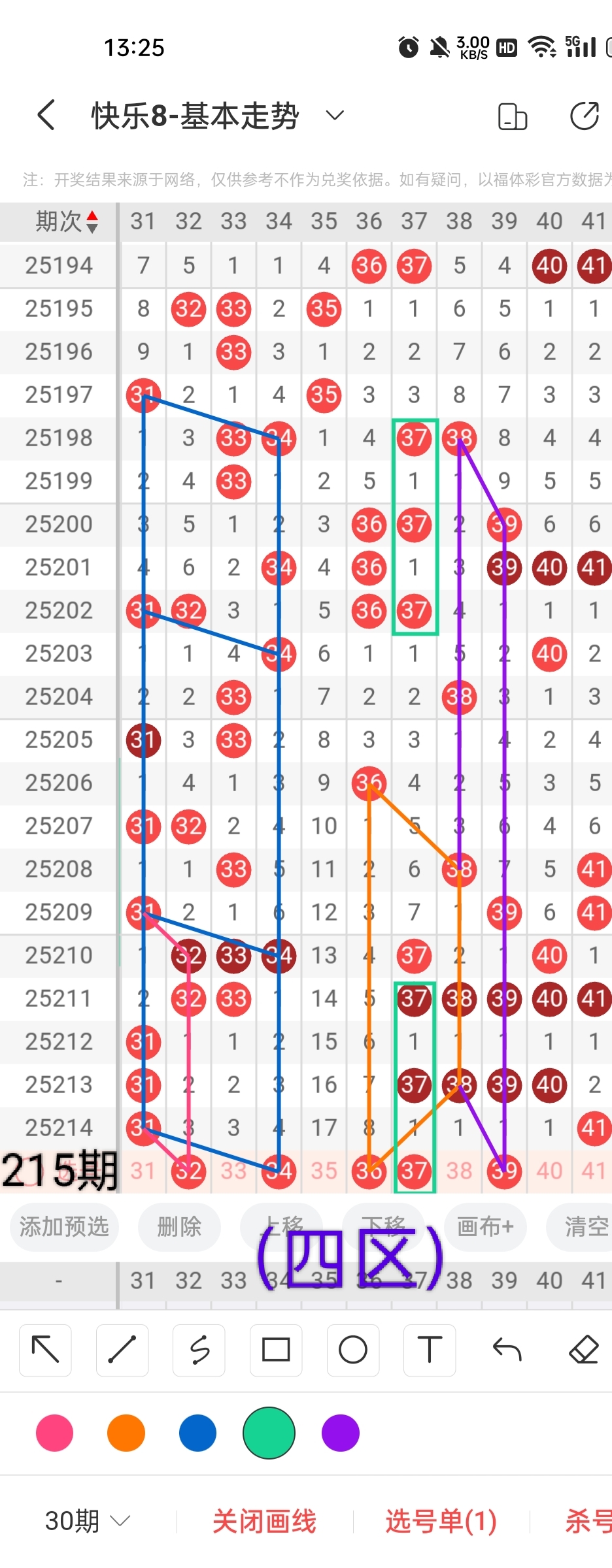Select the rectangle drawing tool
This screenshot has height=1568, width=612.
[276, 1350]
